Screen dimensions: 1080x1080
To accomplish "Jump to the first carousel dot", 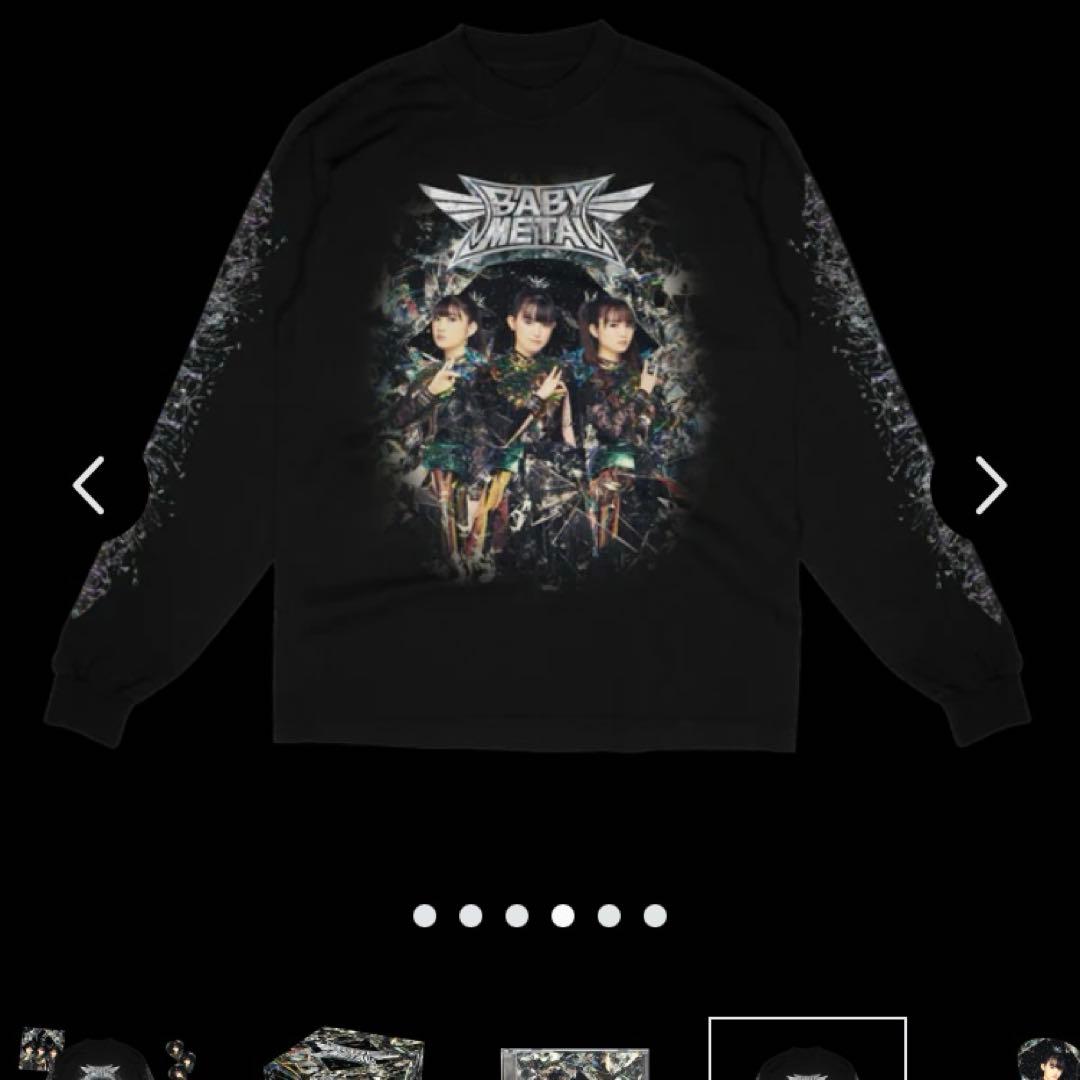I will tap(425, 915).
